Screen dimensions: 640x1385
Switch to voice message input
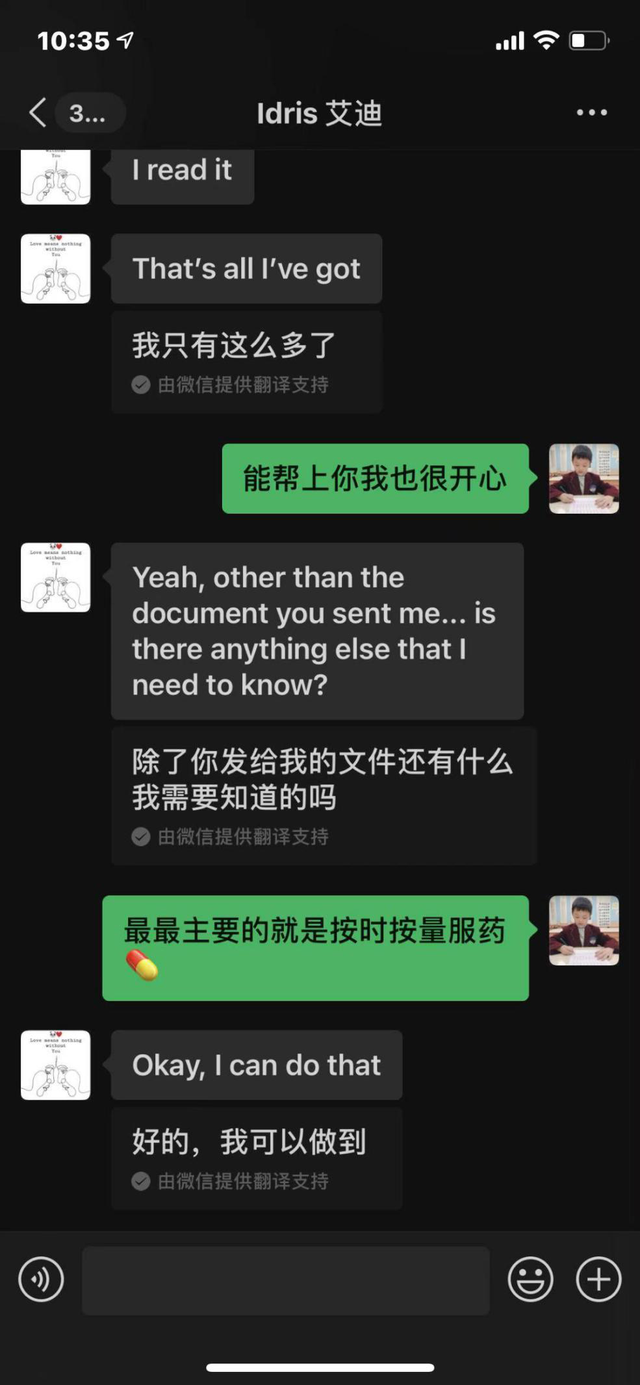(x=41, y=1279)
